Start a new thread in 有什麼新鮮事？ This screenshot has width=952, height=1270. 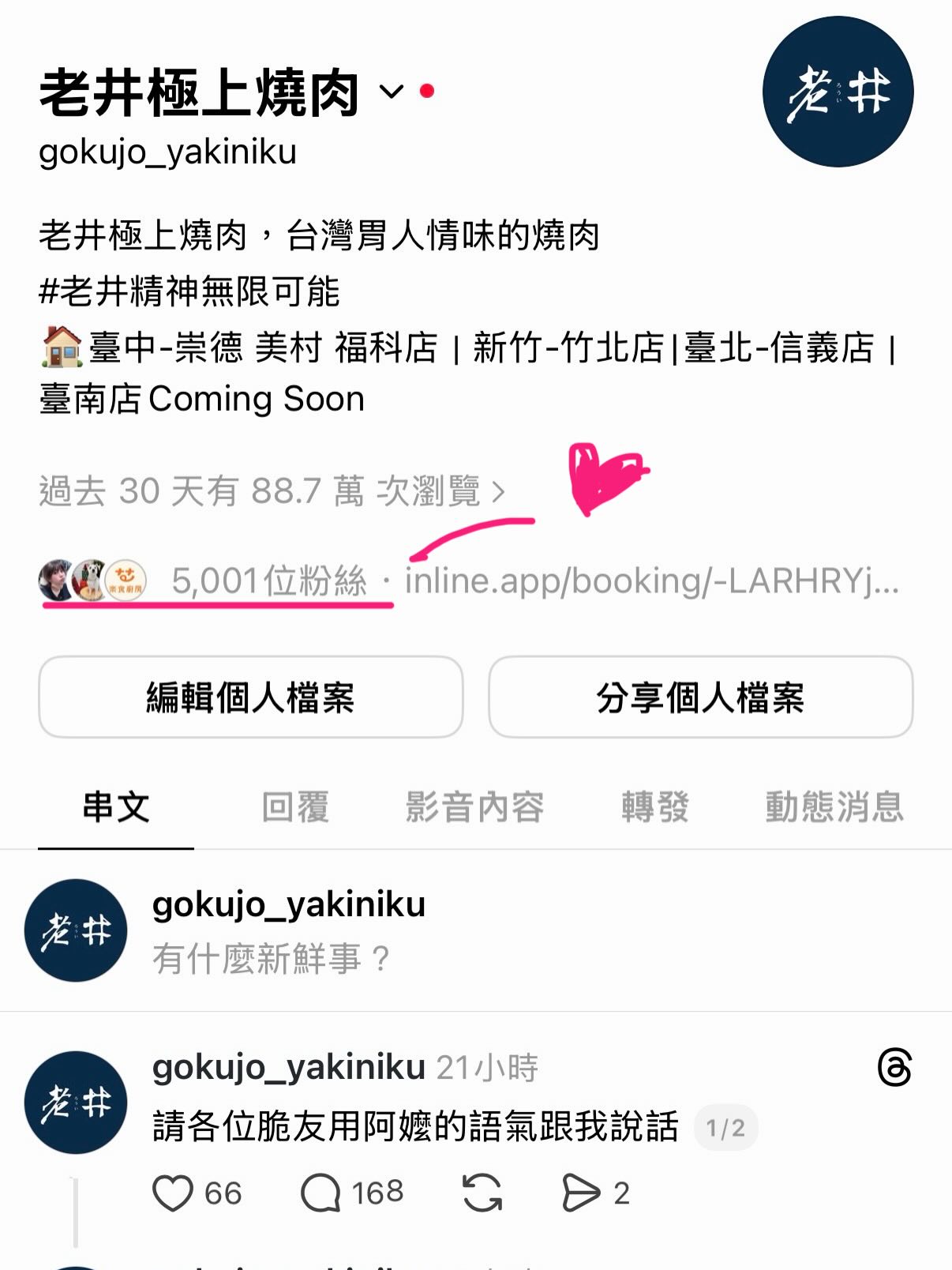271,959
